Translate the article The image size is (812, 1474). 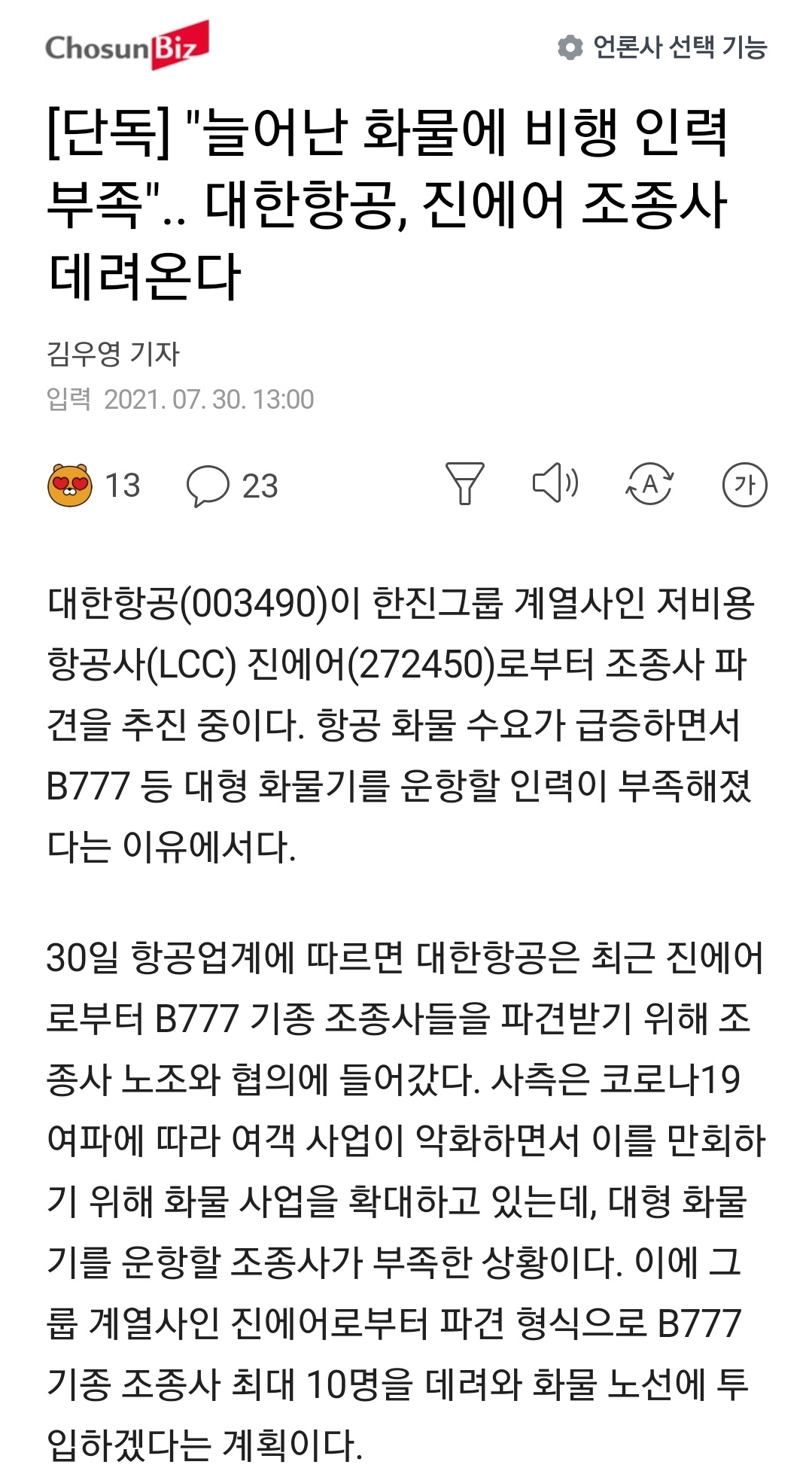(x=650, y=483)
